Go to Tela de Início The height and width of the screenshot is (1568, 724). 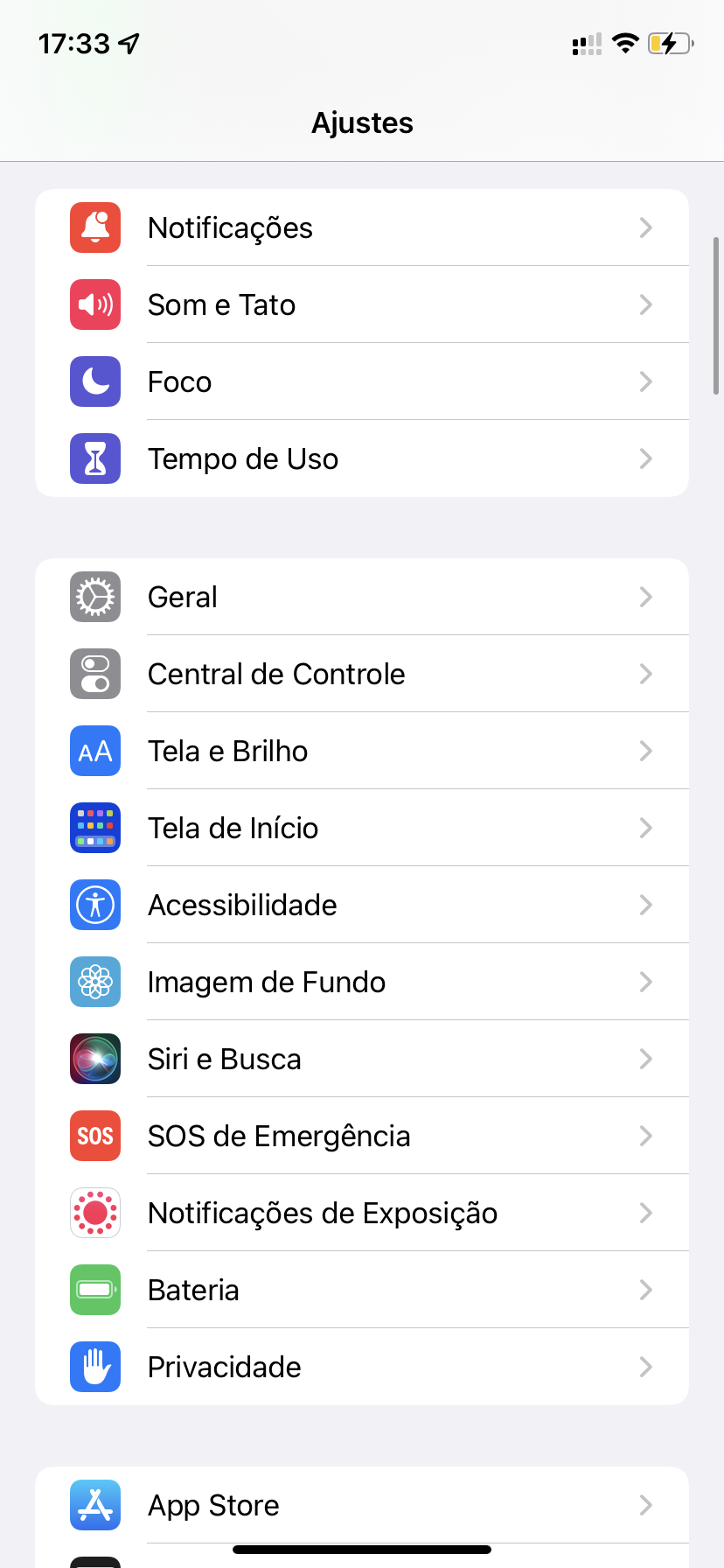[361, 828]
